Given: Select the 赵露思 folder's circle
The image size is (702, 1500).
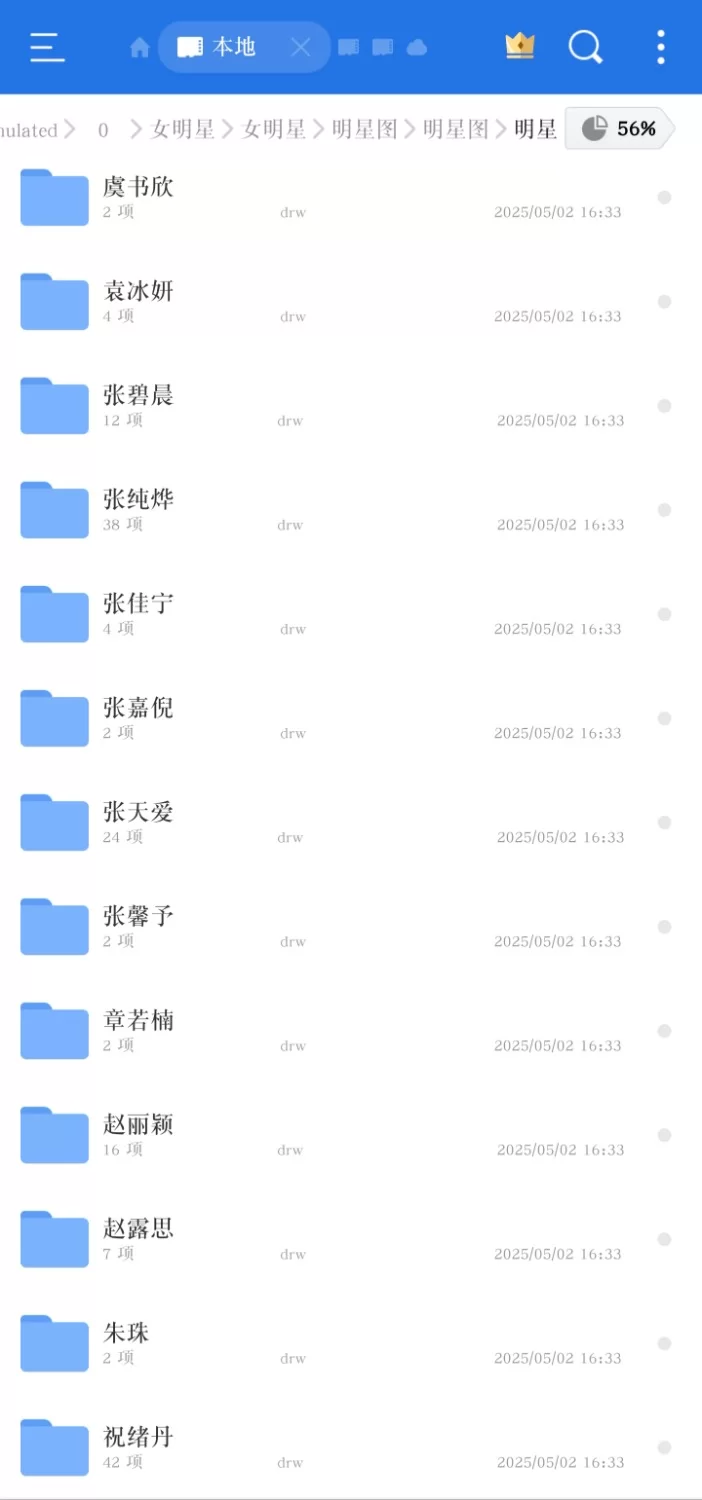Looking at the screenshot, I should click(x=664, y=1239).
